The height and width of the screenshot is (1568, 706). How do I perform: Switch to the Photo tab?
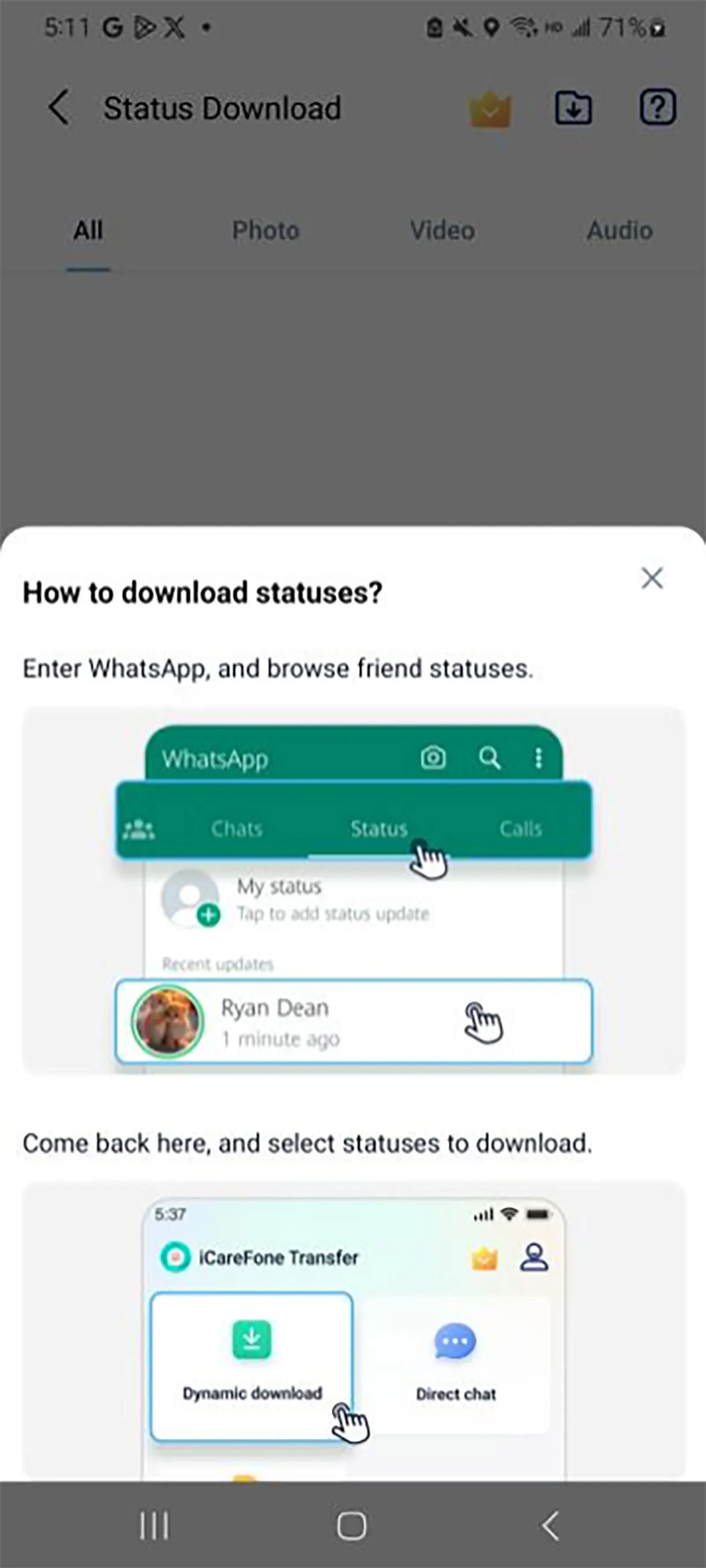tap(266, 231)
